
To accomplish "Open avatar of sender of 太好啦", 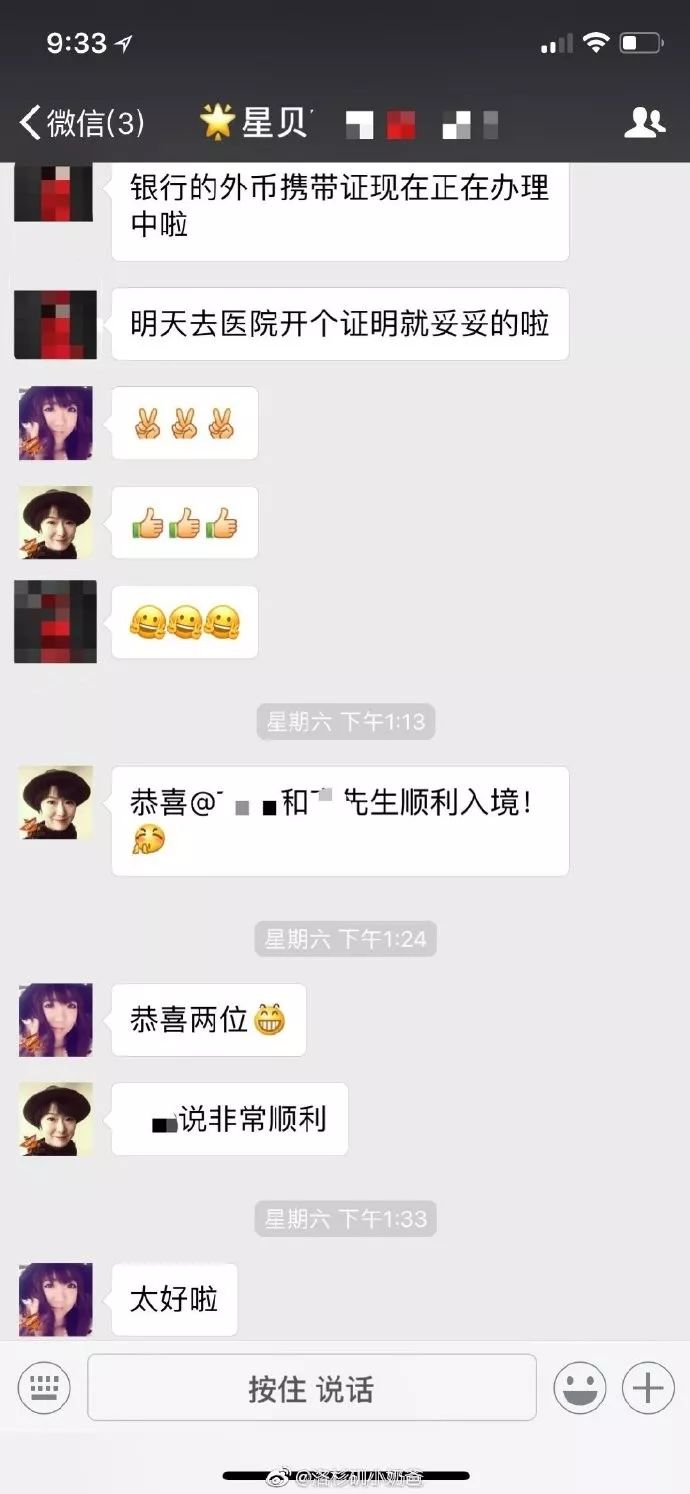I will coord(55,1299).
